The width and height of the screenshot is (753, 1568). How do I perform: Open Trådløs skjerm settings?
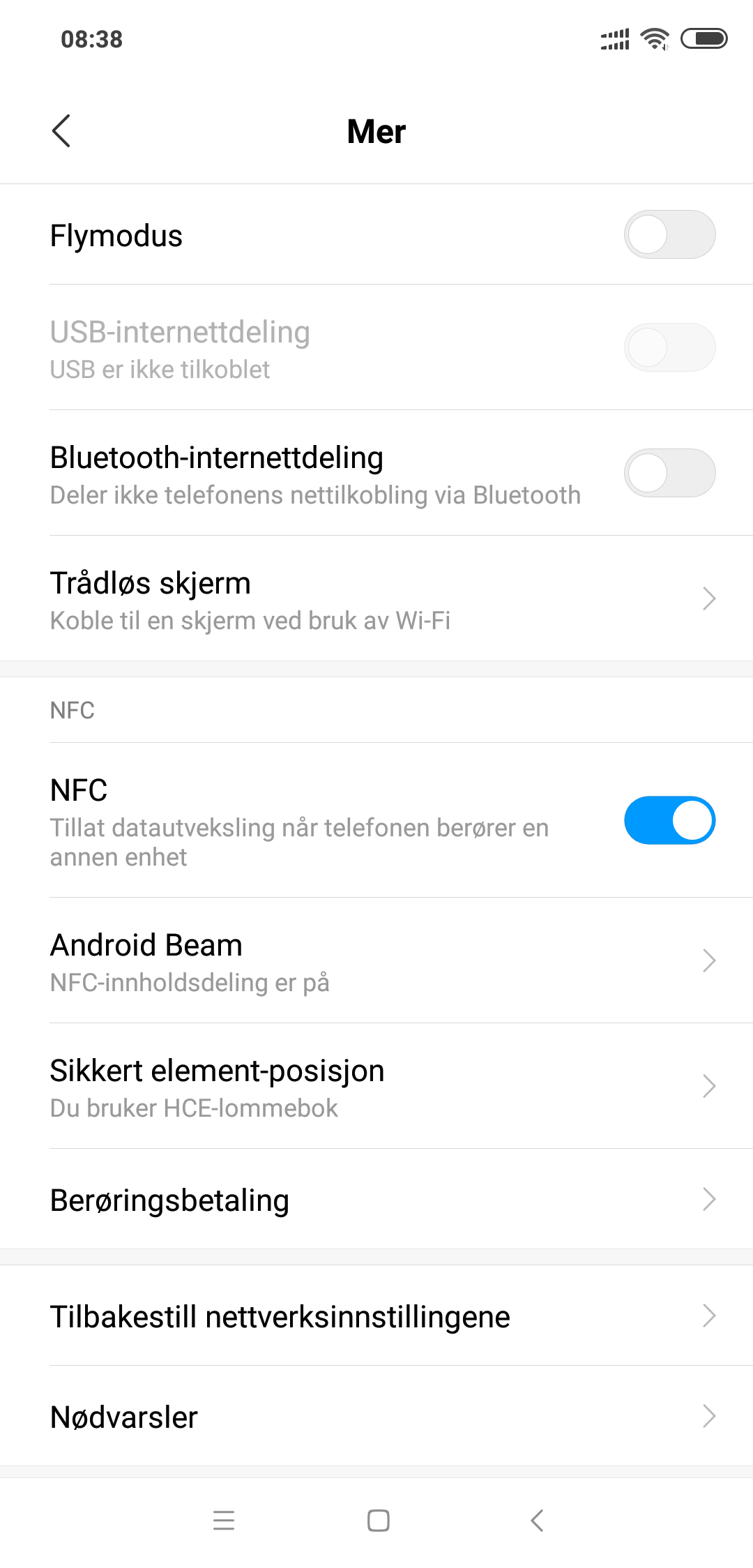pos(376,598)
